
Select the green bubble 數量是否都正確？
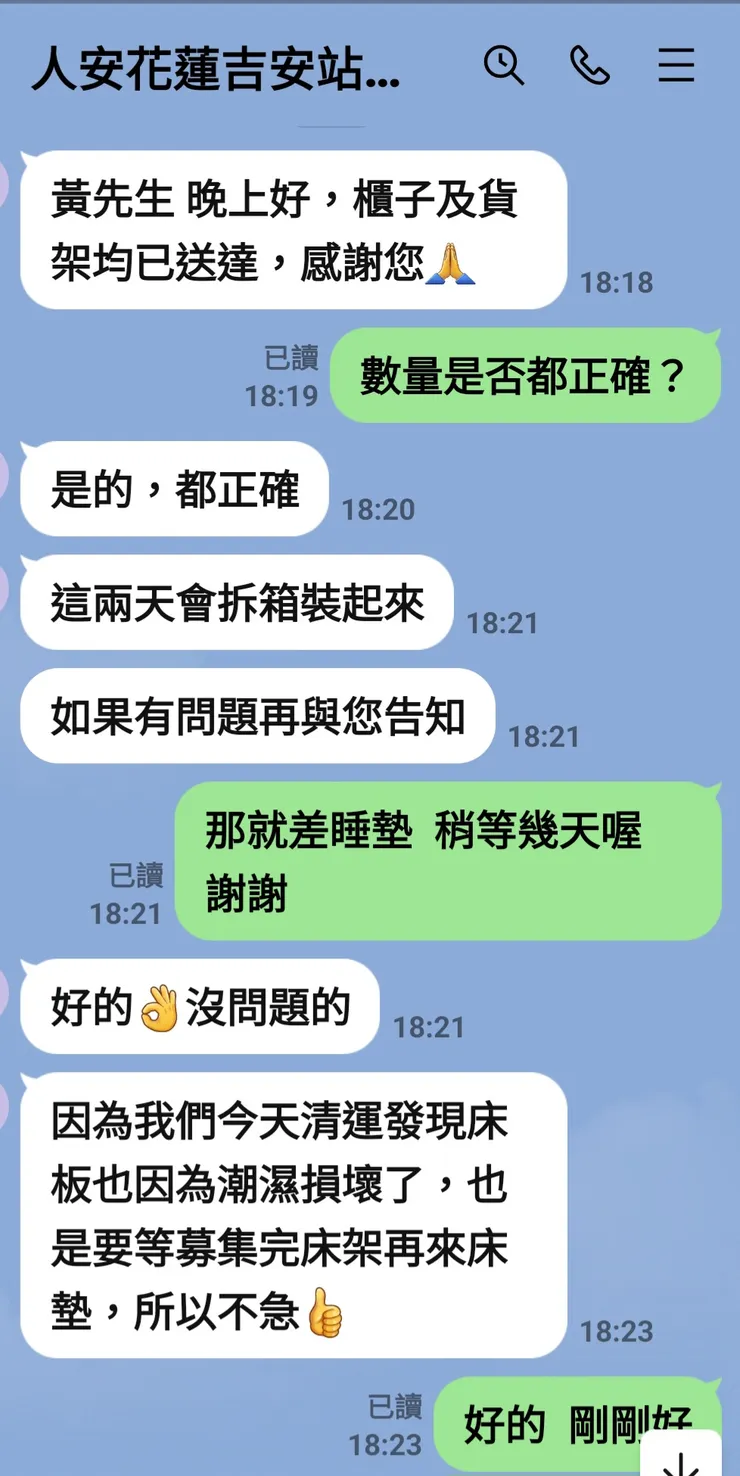pos(525,375)
